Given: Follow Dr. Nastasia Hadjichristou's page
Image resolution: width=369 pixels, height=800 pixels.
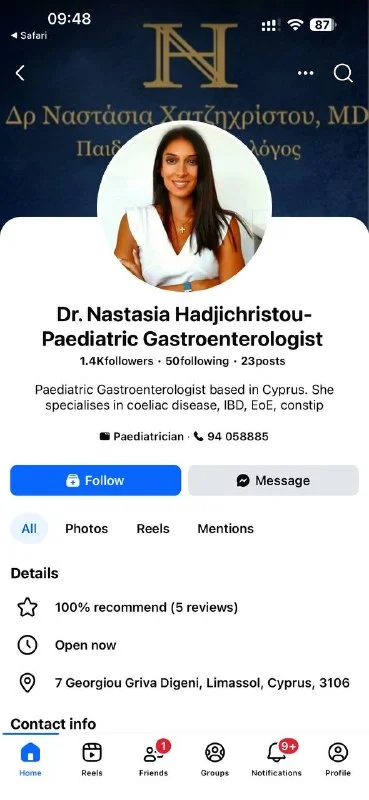Looking at the screenshot, I should (x=95, y=480).
